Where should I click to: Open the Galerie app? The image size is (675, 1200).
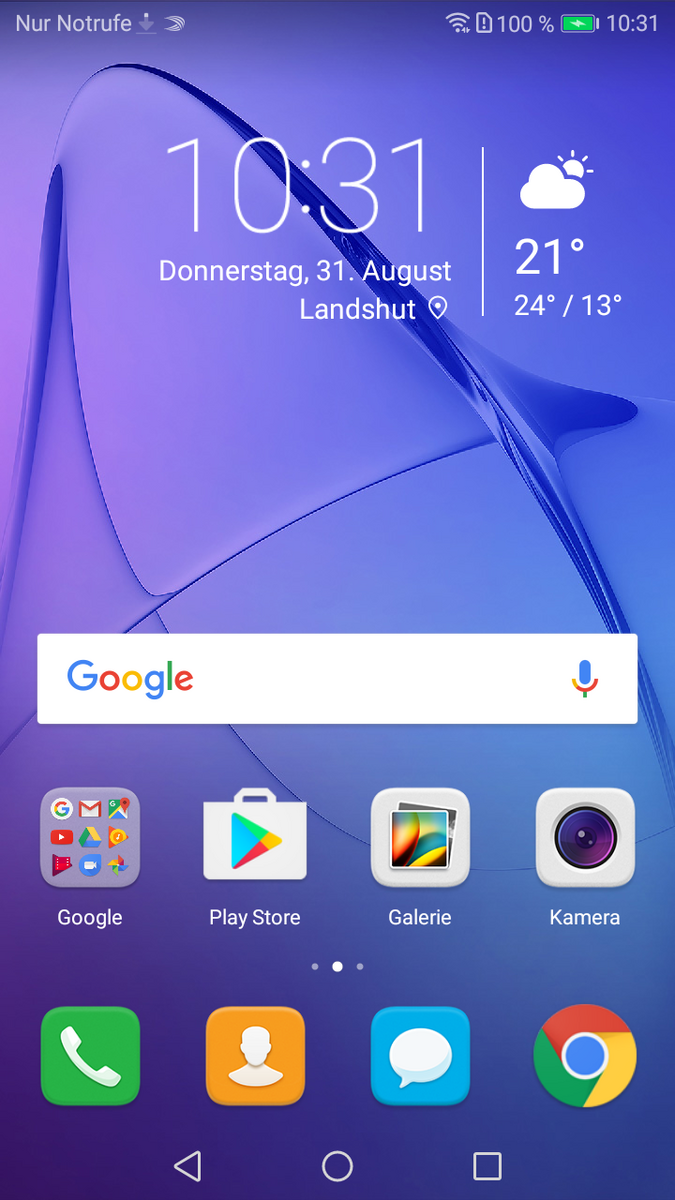click(x=420, y=838)
